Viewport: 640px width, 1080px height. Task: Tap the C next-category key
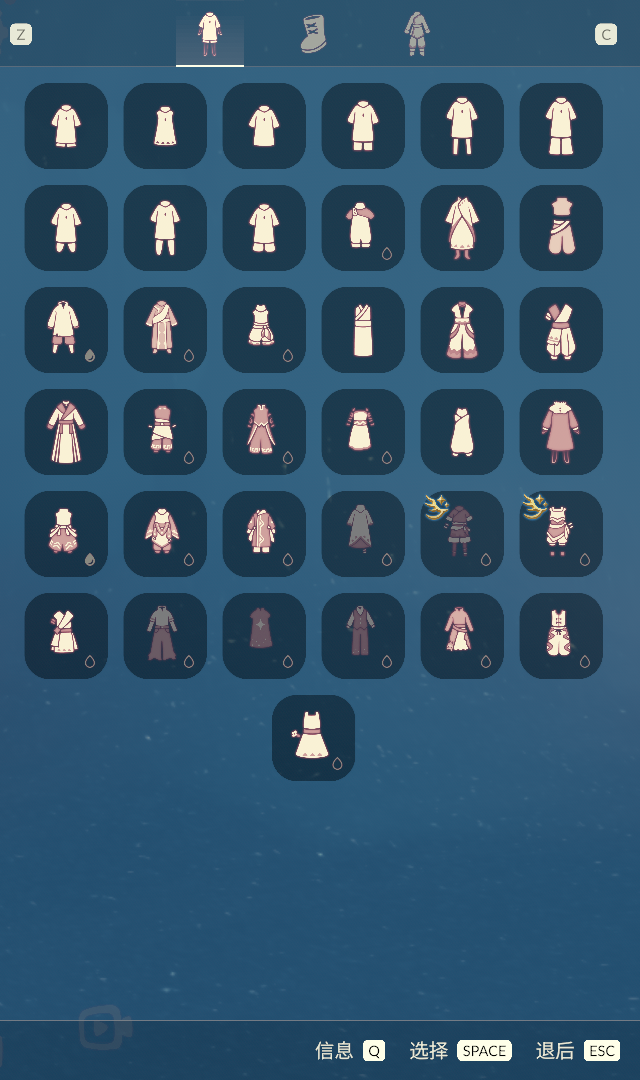pyautogui.click(x=606, y=35)
